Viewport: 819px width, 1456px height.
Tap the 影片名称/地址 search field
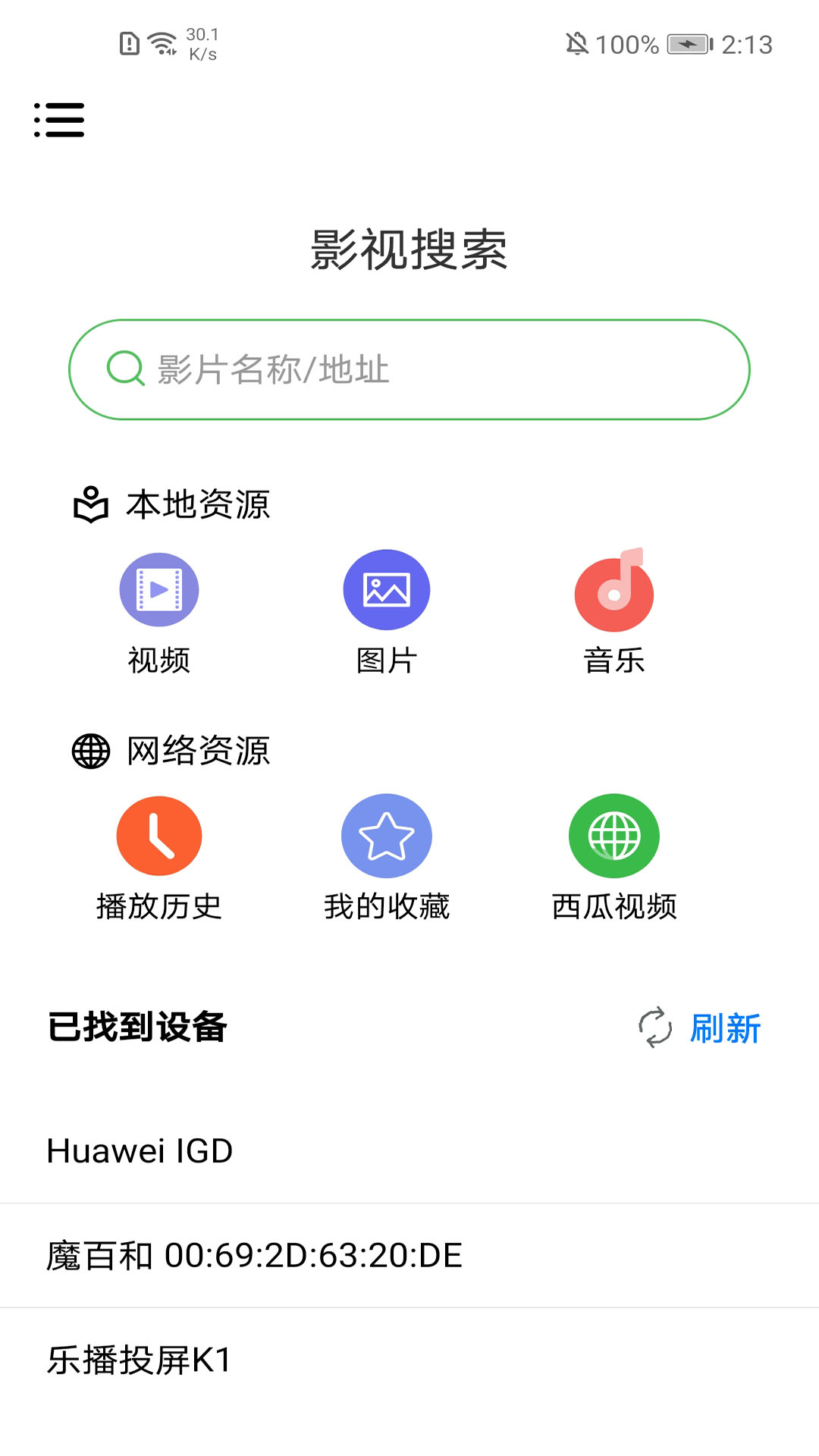click(x=409, y=370)
